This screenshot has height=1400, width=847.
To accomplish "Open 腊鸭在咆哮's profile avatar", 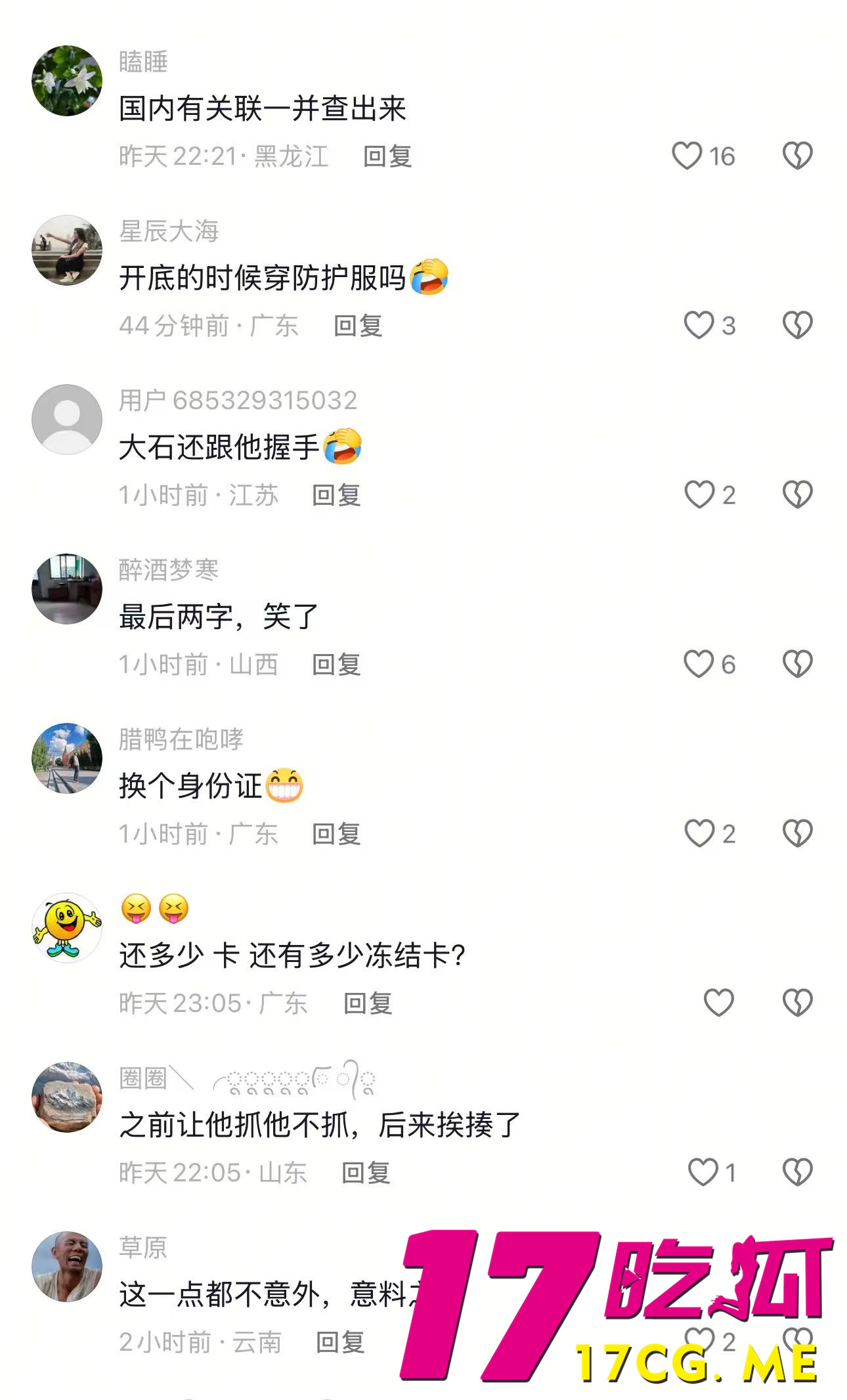I will click(67, 758).
